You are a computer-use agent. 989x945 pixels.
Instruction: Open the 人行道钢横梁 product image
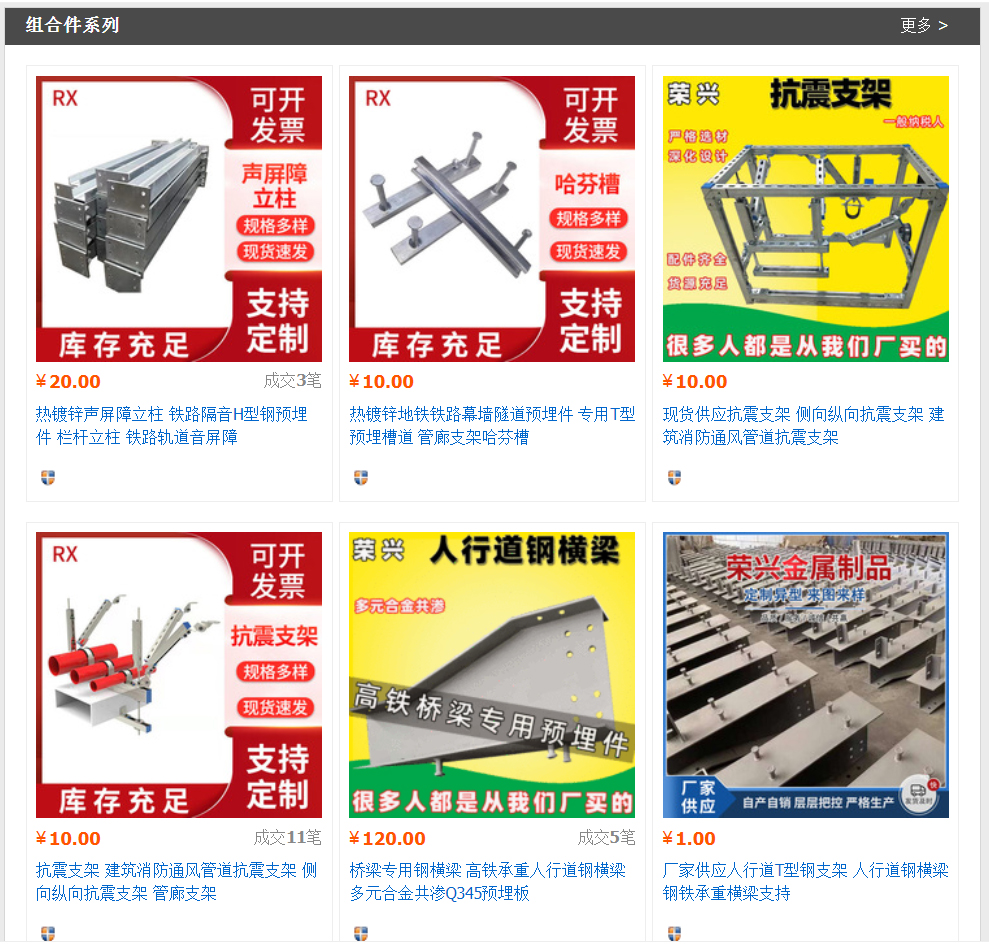coord(492,675)
